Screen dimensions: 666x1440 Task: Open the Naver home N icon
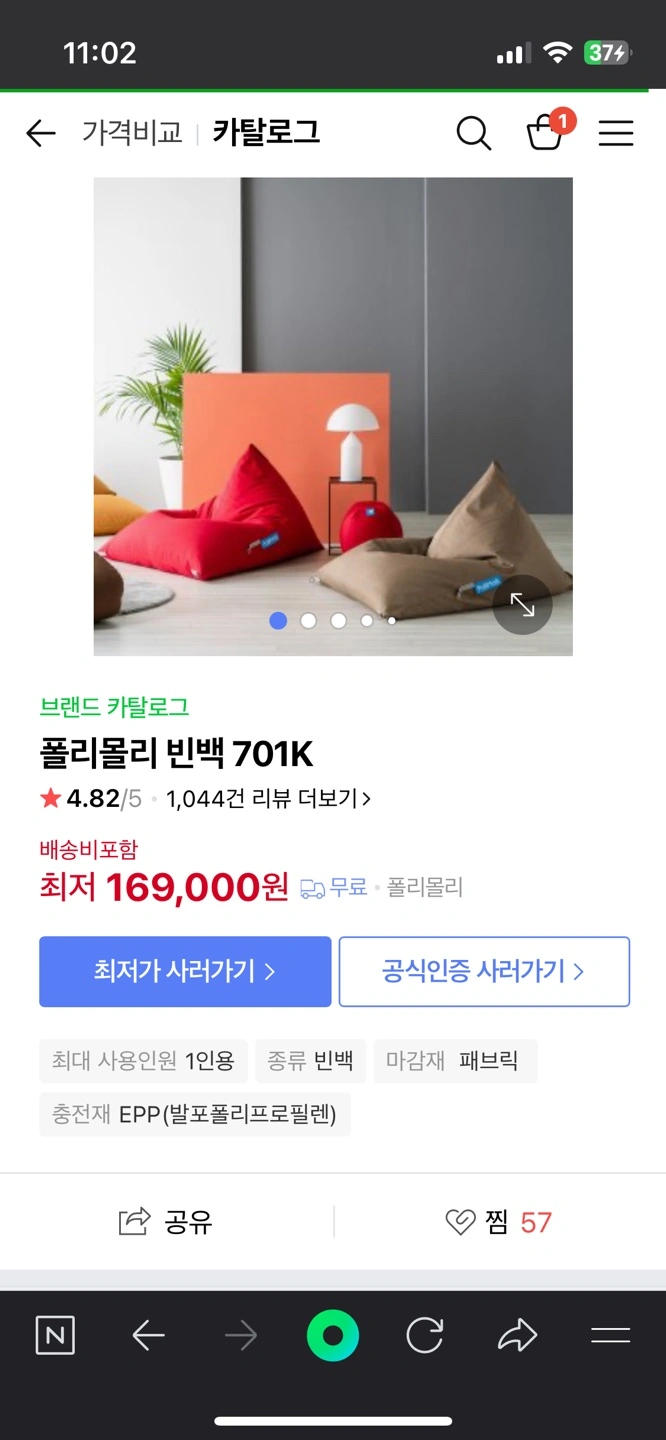[55, 1336]
